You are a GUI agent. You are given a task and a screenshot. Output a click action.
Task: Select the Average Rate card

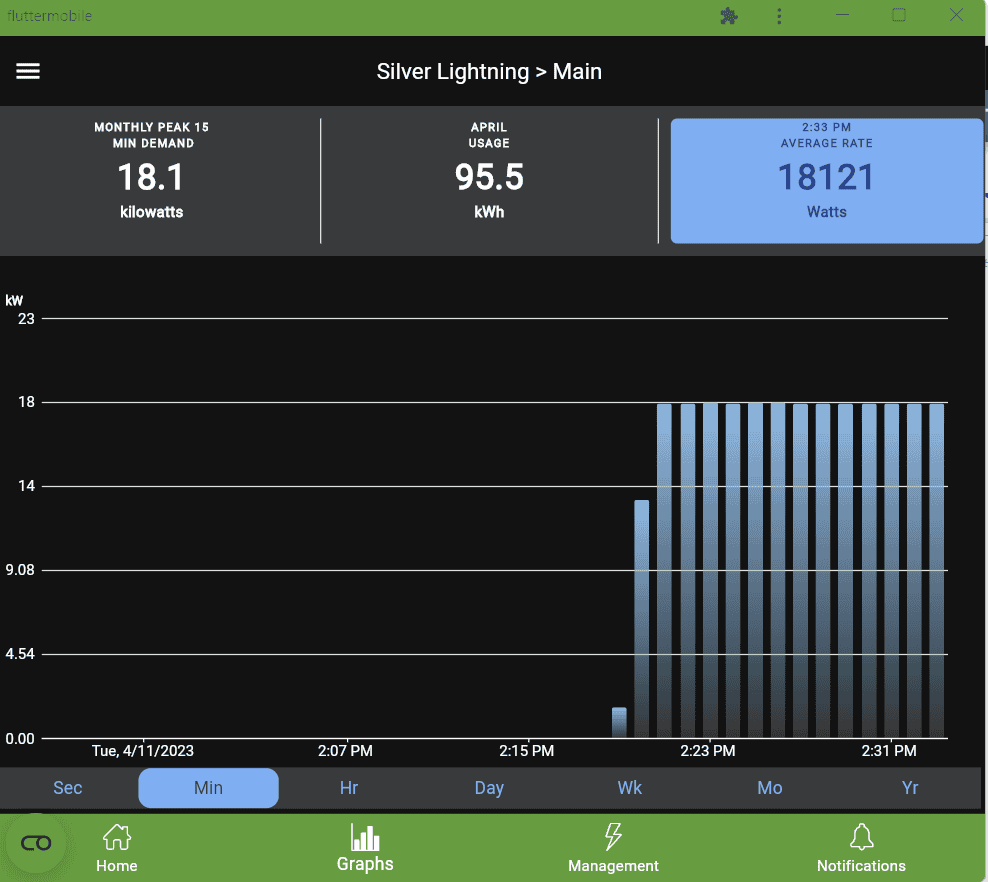826,181
